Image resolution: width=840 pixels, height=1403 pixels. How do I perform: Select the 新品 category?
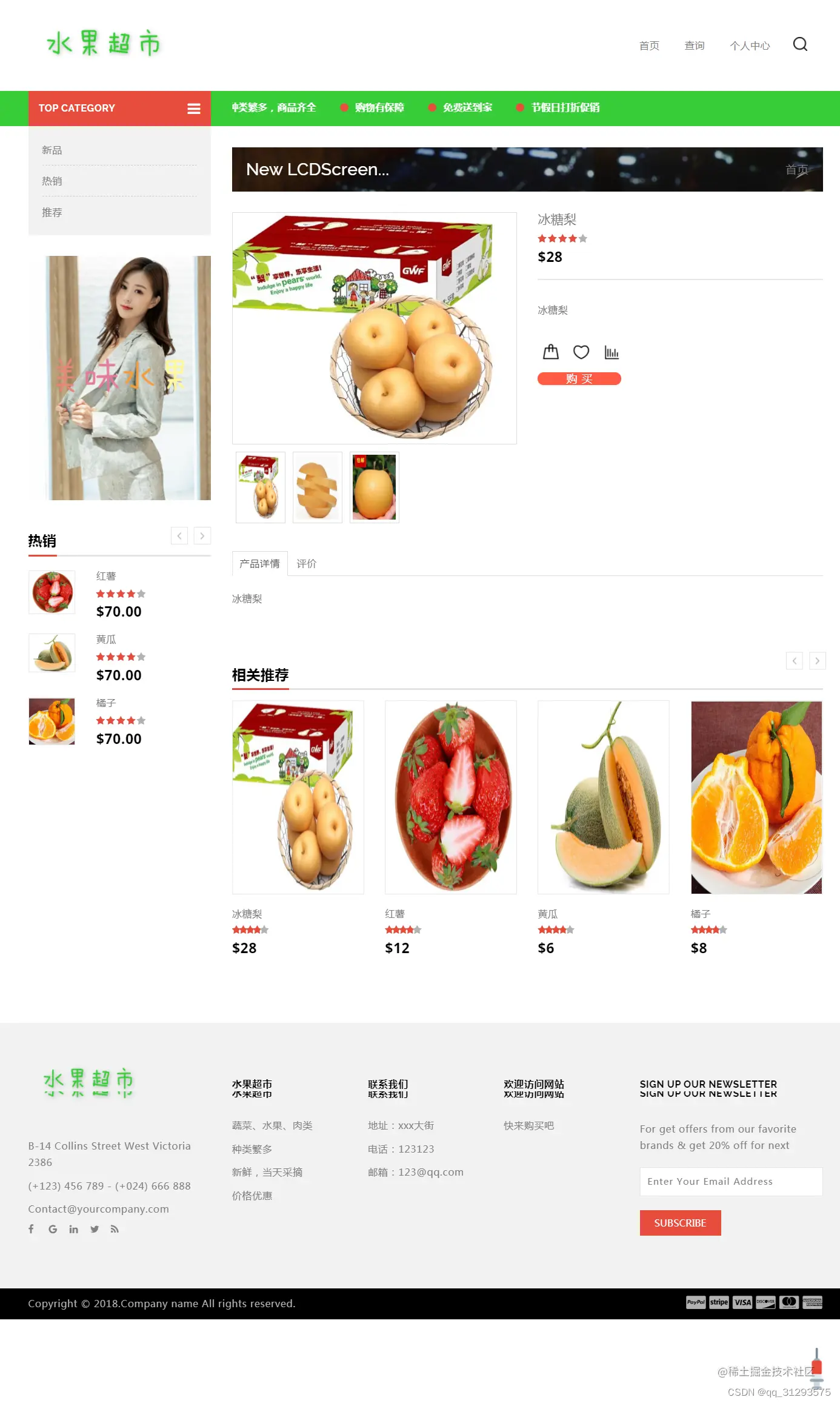[x=52, y=150]
